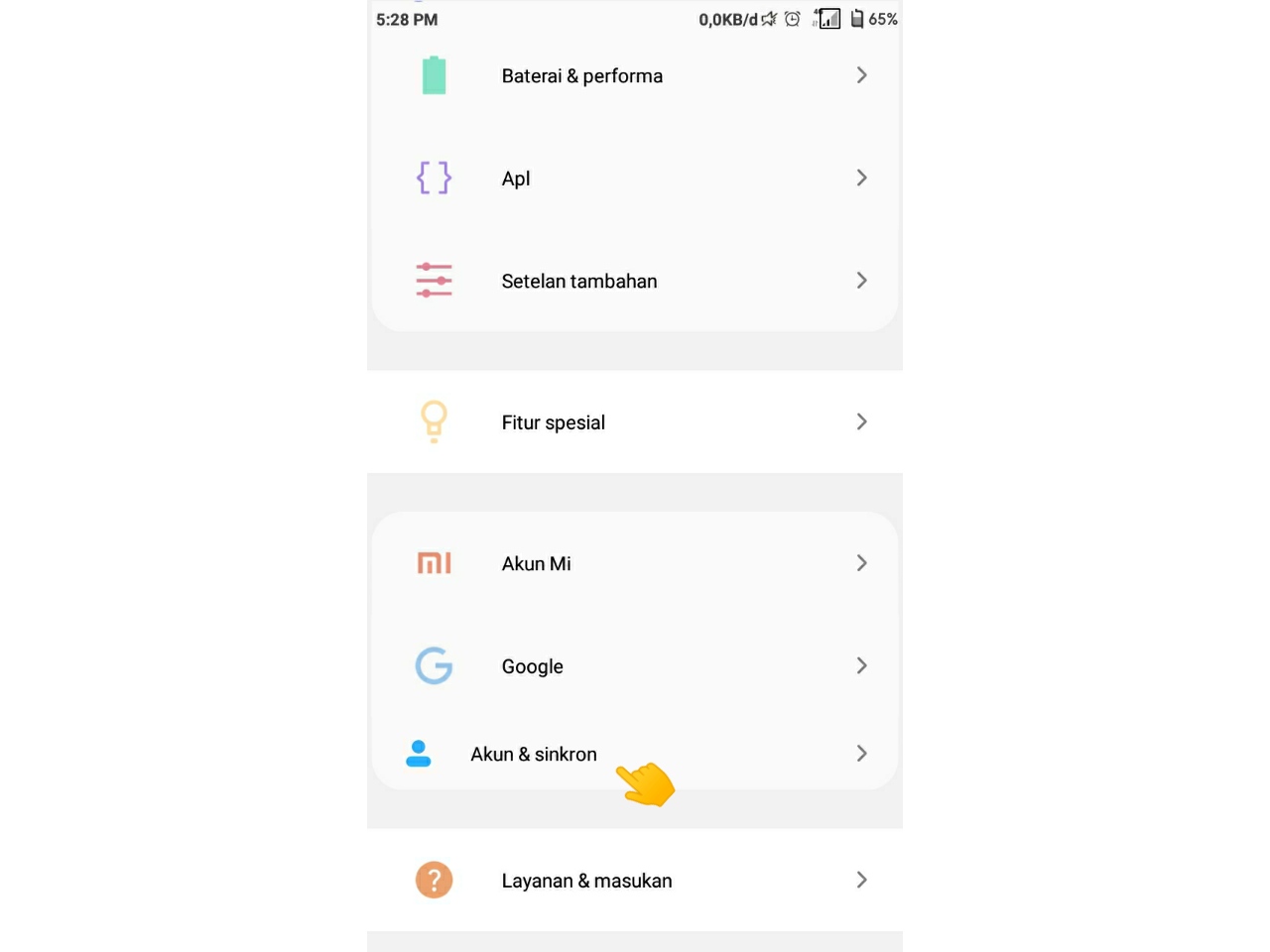
Task: Open Layanan & masukan
Action: click(x=586, y=881)
